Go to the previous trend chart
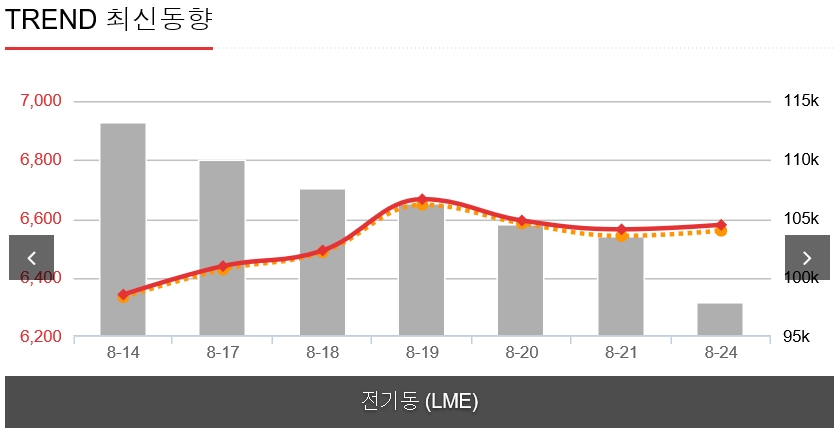The width and height of the screenshot is (839, 435). tap(31, 258)
